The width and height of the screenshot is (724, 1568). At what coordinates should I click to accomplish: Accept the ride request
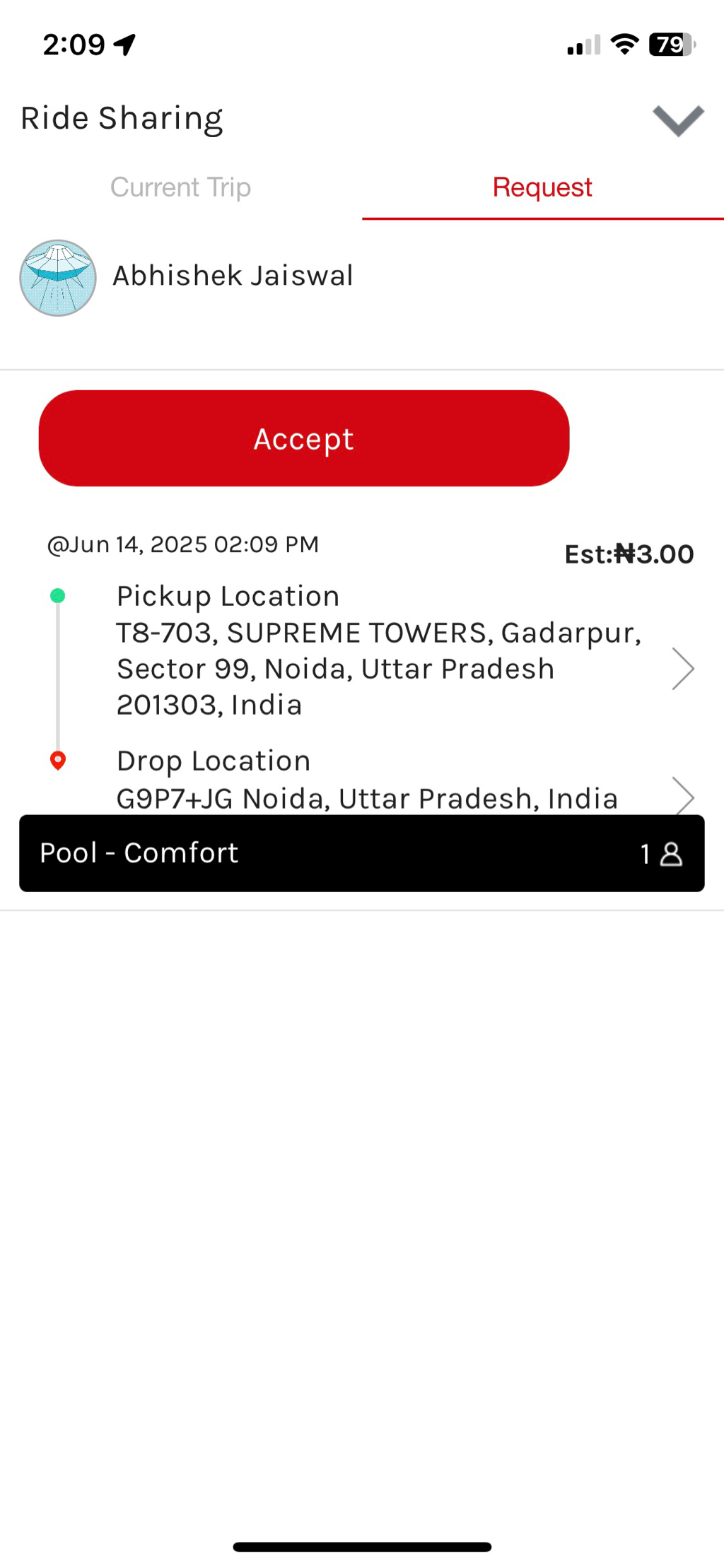pos(304,438)
